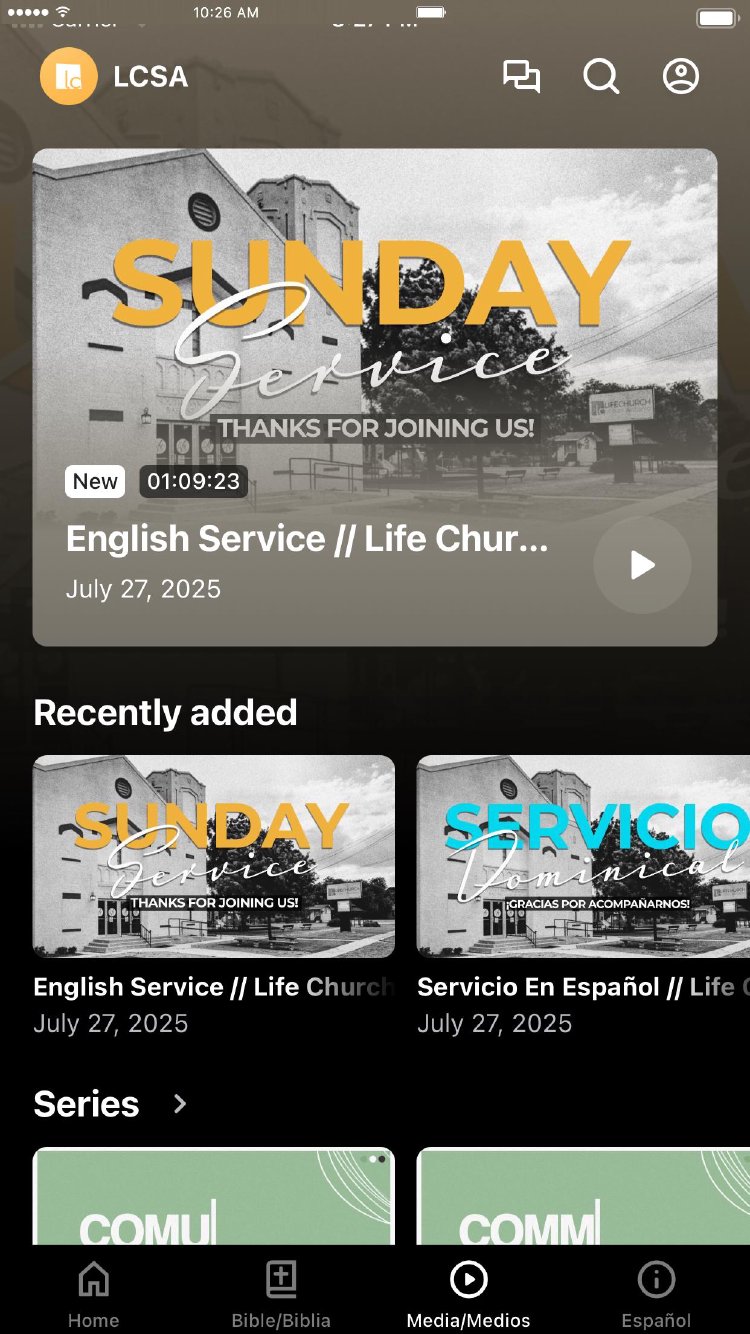
Task: Switch to the Home tab
Action: [94, 1294]
